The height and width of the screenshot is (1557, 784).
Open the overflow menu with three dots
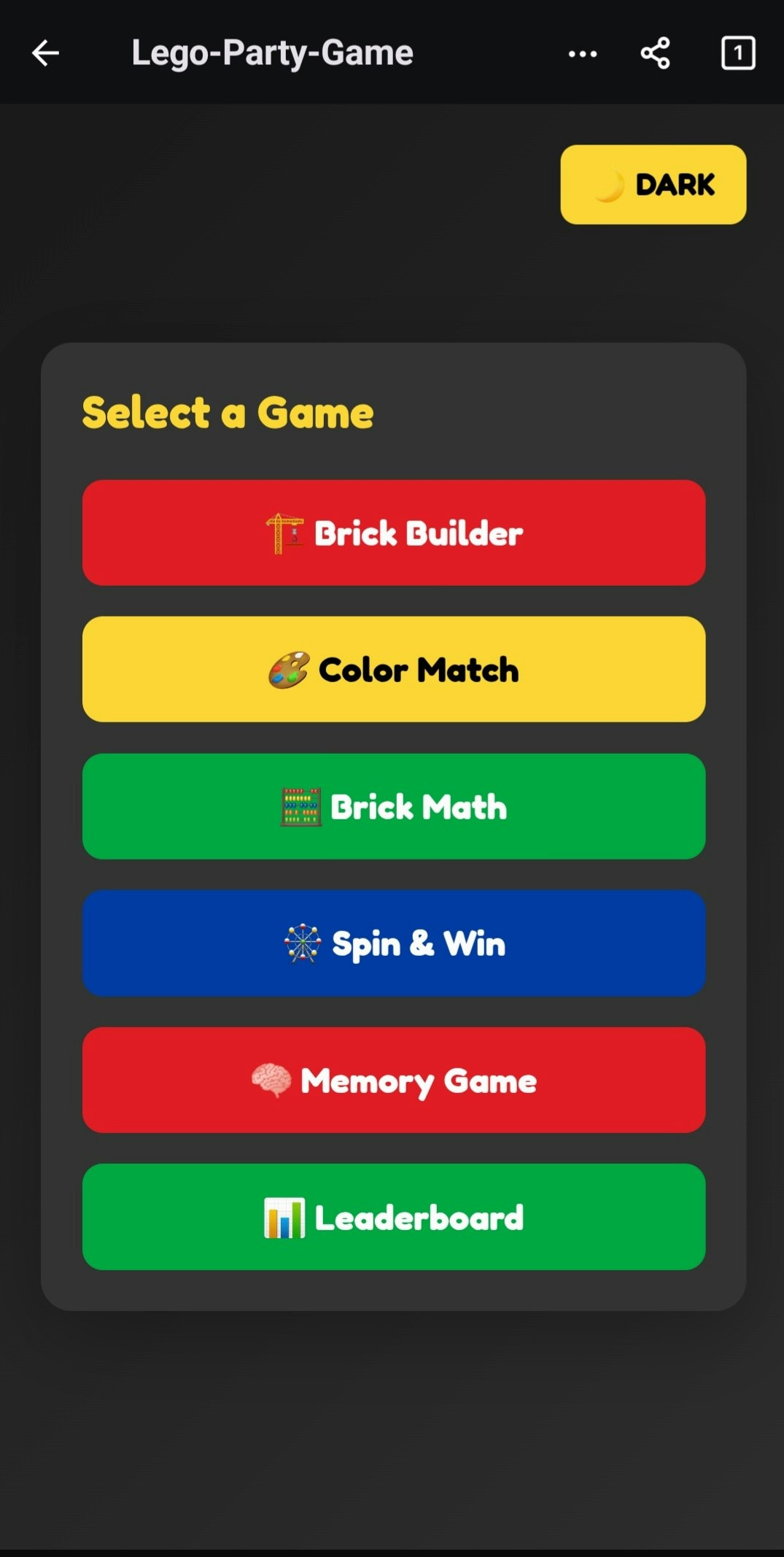583,52
